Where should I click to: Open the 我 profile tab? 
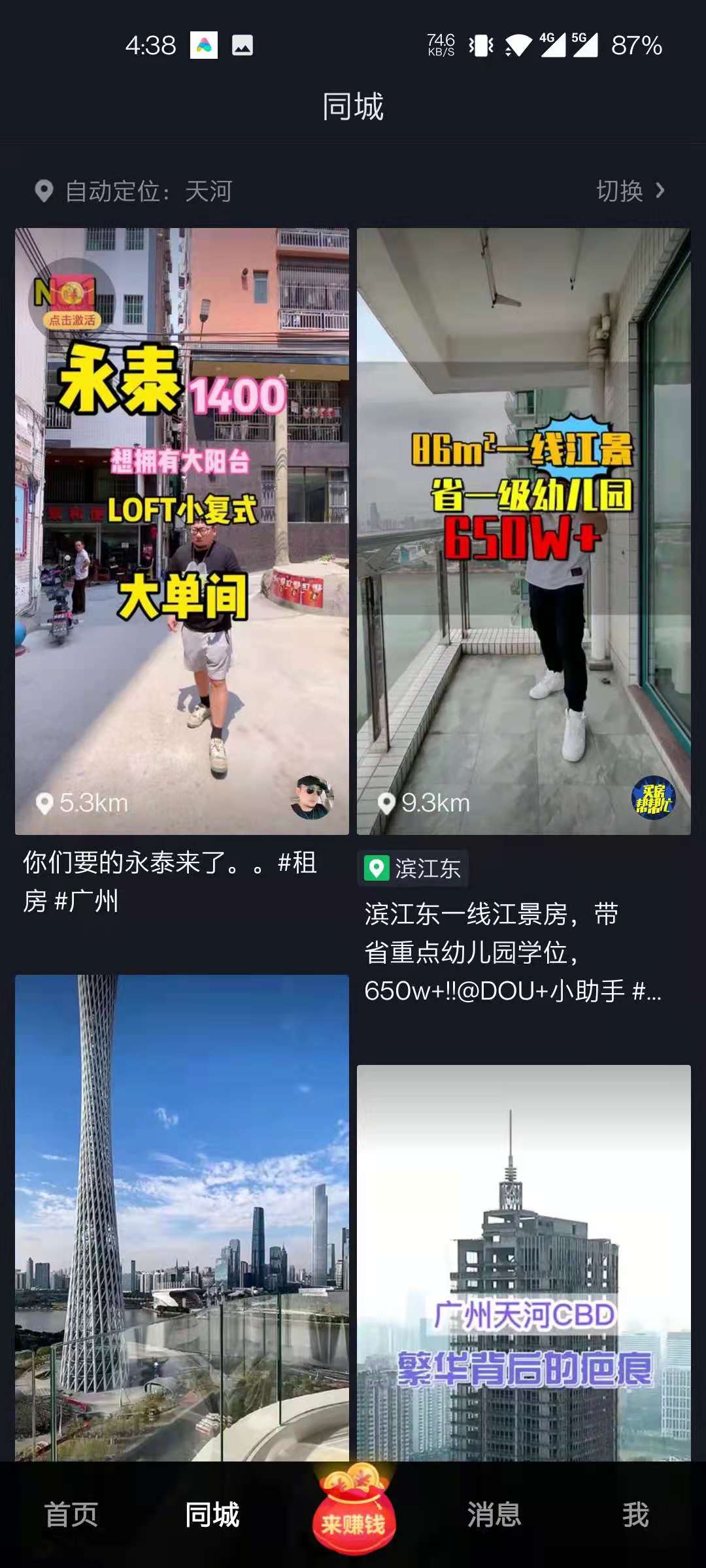[x=635, y=1514]
